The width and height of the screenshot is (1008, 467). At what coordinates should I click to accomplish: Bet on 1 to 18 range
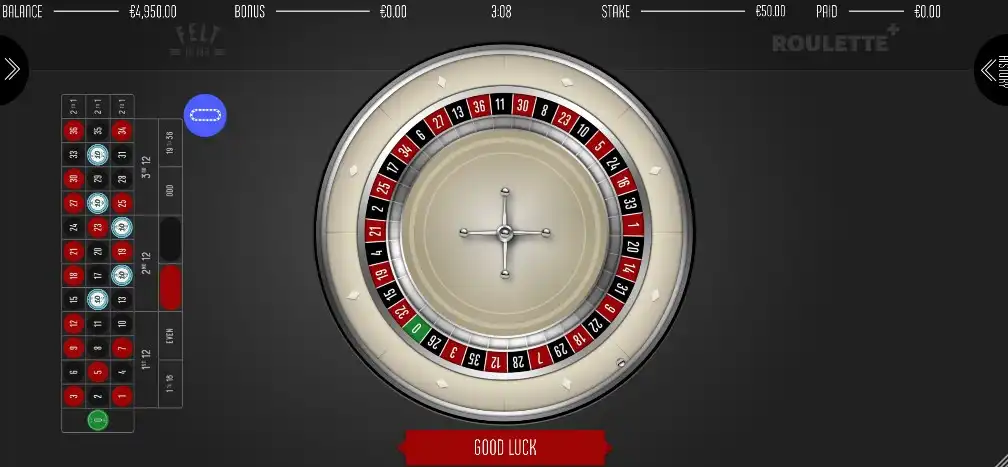[171, 383]
